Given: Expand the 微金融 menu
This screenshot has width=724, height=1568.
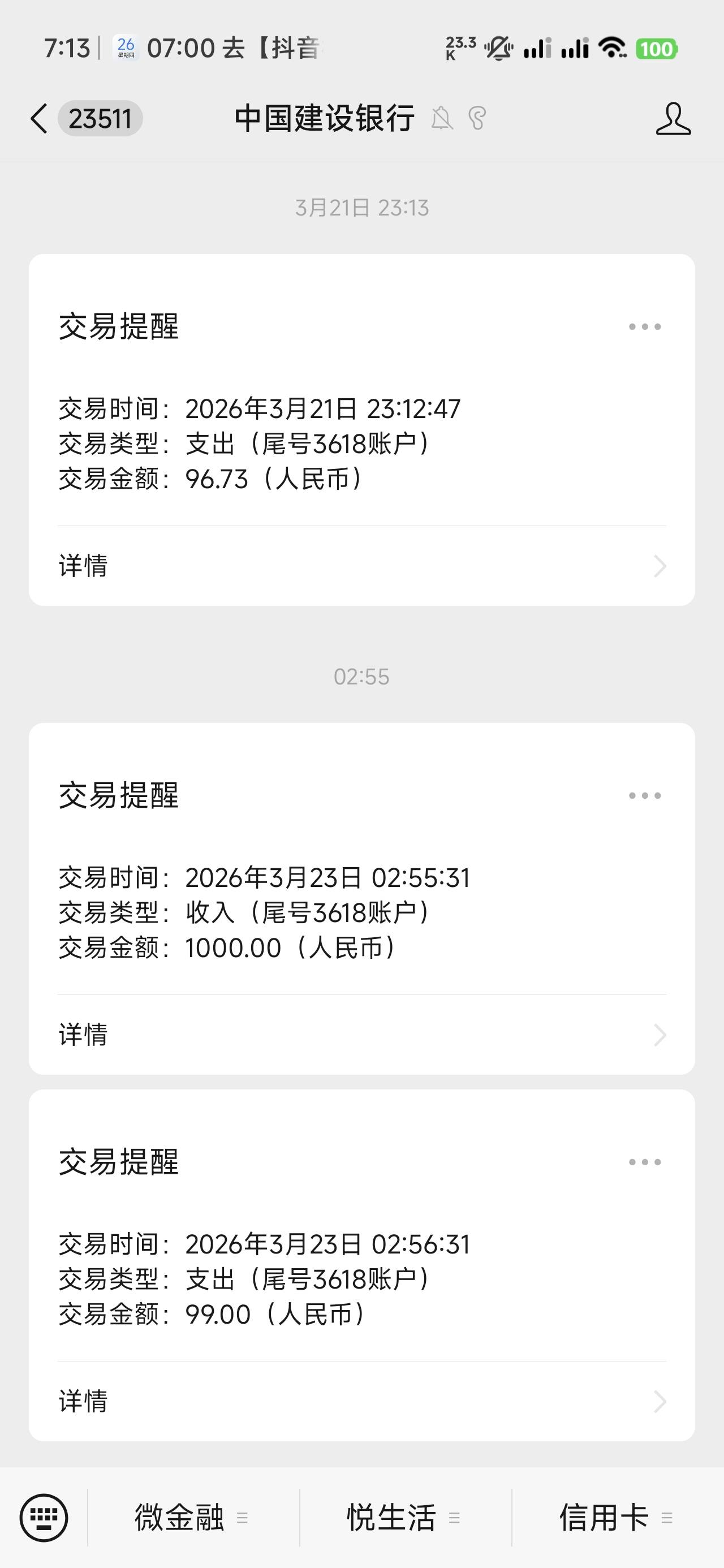Looking at the screenshot, I should (x=193, y=1518).
